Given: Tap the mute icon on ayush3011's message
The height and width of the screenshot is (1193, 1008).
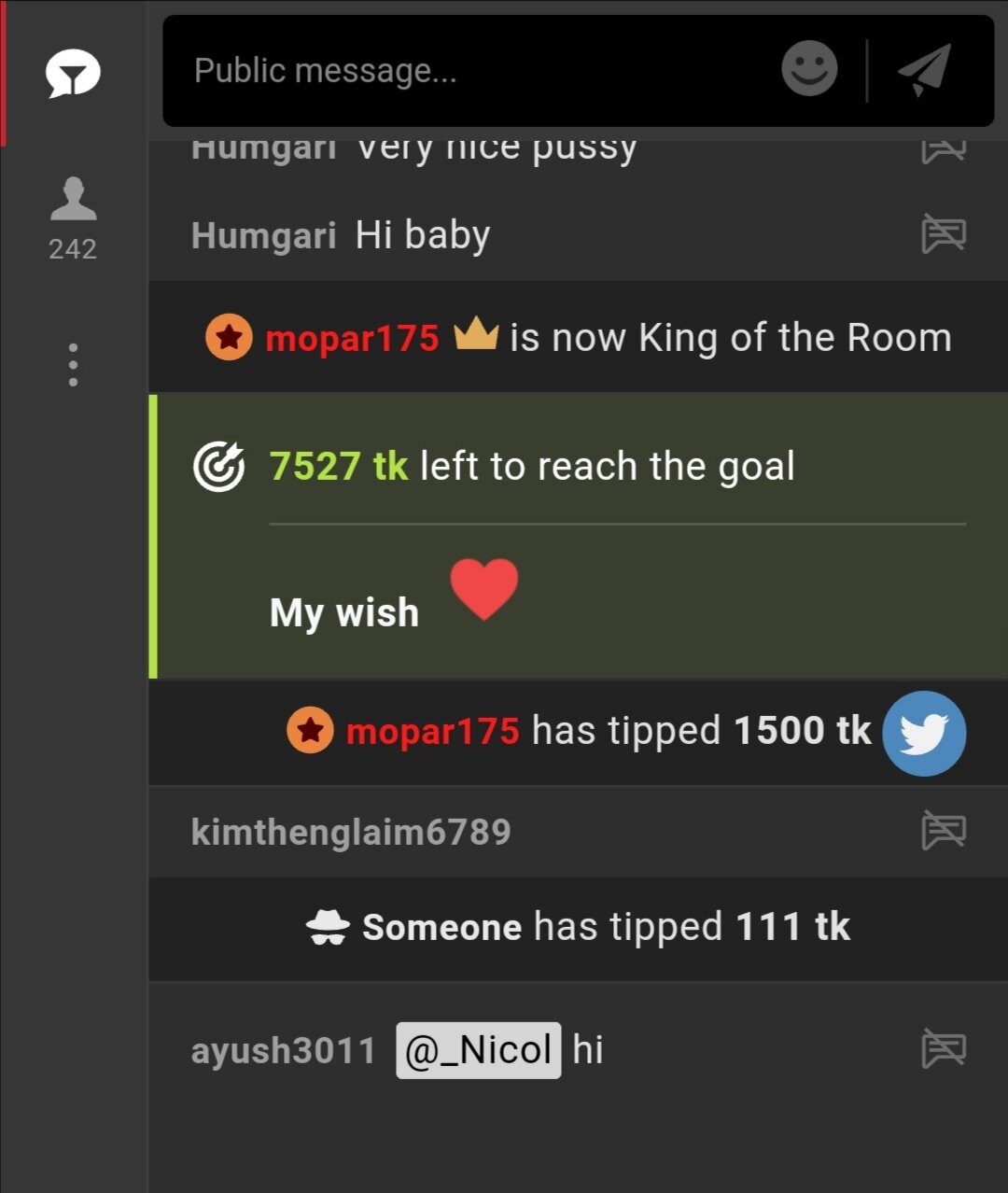Looking at the screenshot, I should (943, 1048).
